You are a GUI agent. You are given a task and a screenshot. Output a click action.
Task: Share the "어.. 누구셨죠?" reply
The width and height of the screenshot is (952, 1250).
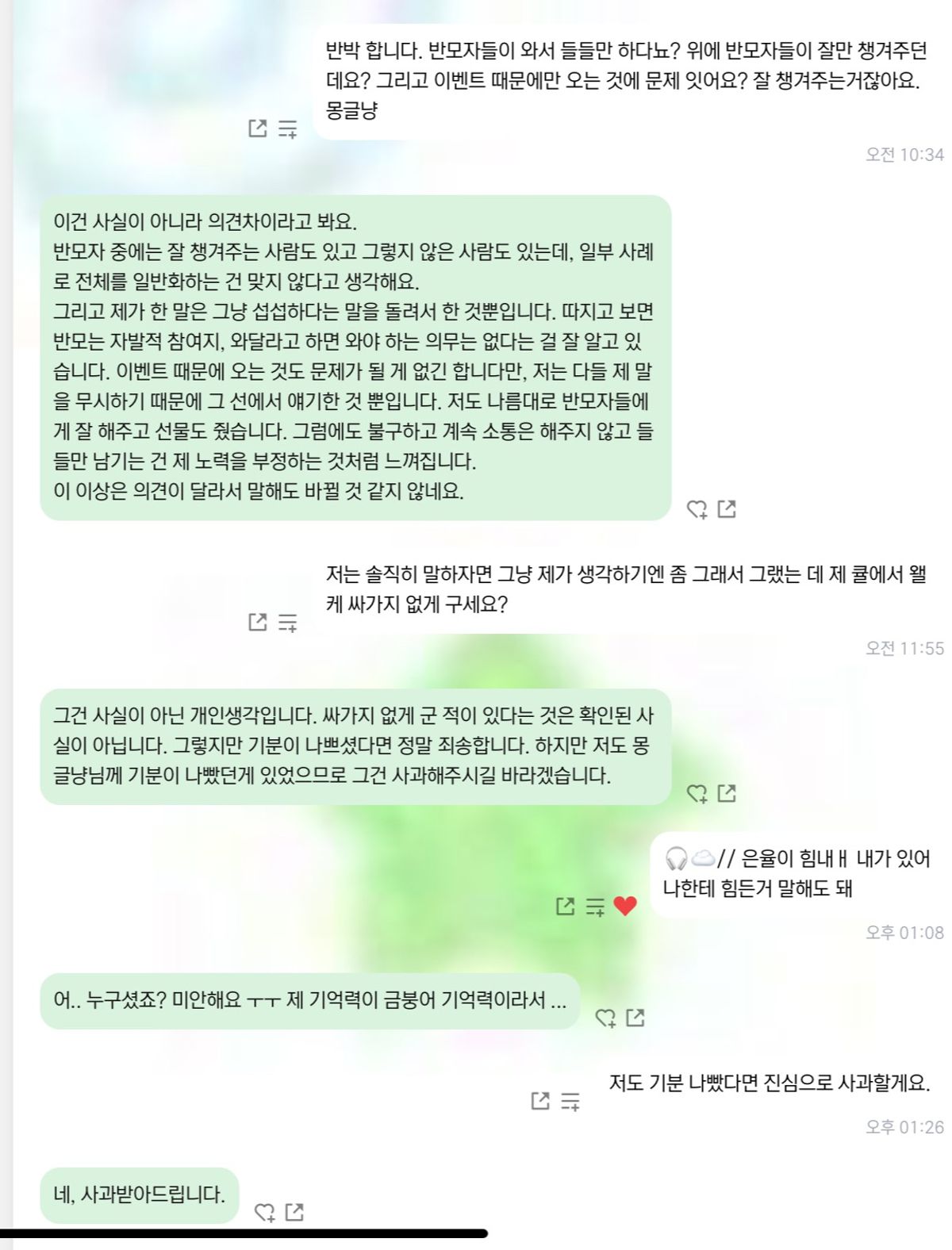635,1017
